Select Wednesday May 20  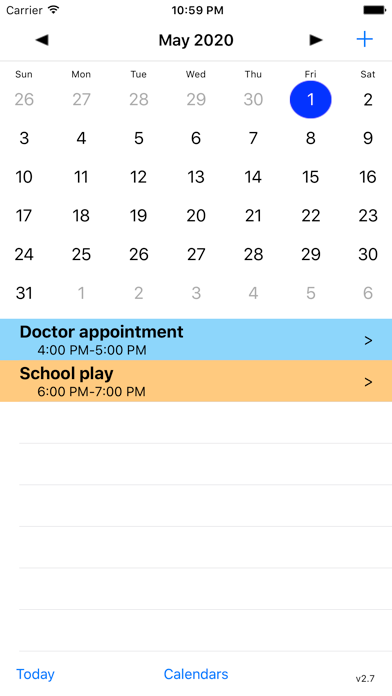point(196,216)
